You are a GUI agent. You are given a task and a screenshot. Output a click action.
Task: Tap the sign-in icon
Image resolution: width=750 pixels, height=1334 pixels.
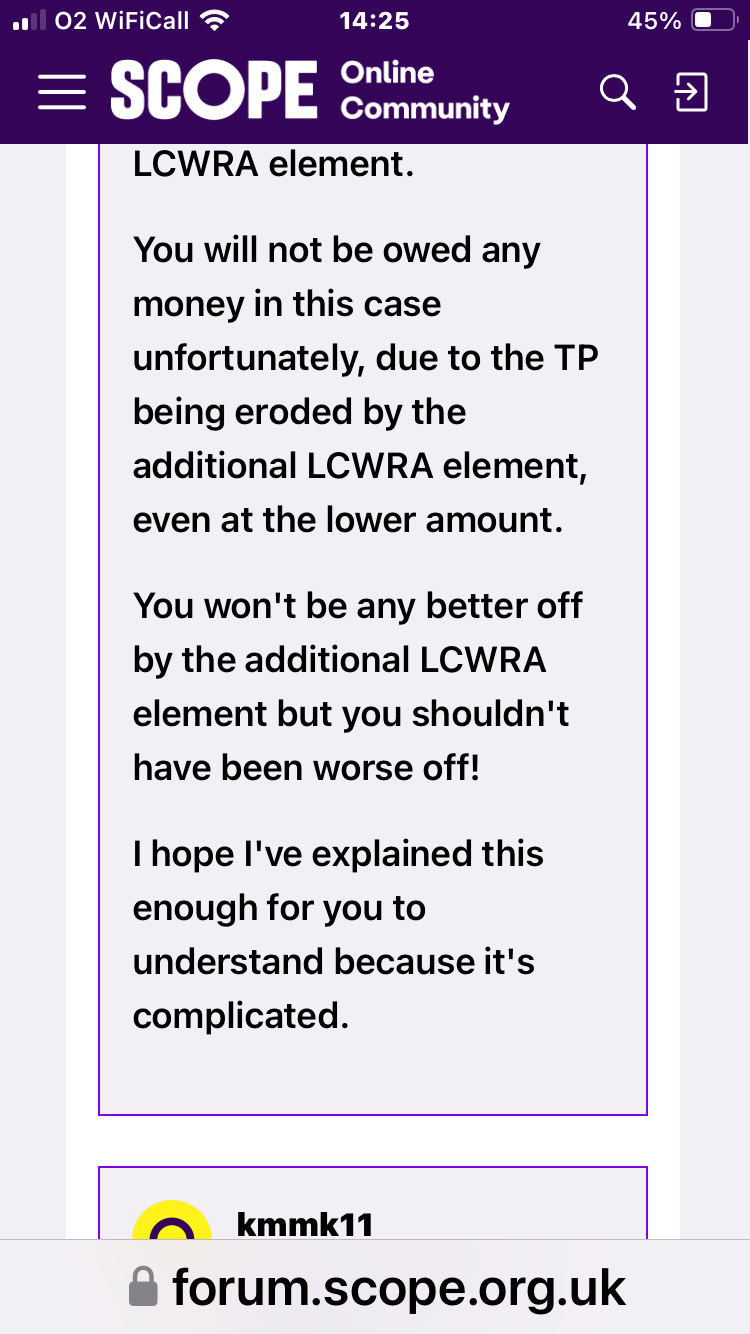(x=691, y=92)
